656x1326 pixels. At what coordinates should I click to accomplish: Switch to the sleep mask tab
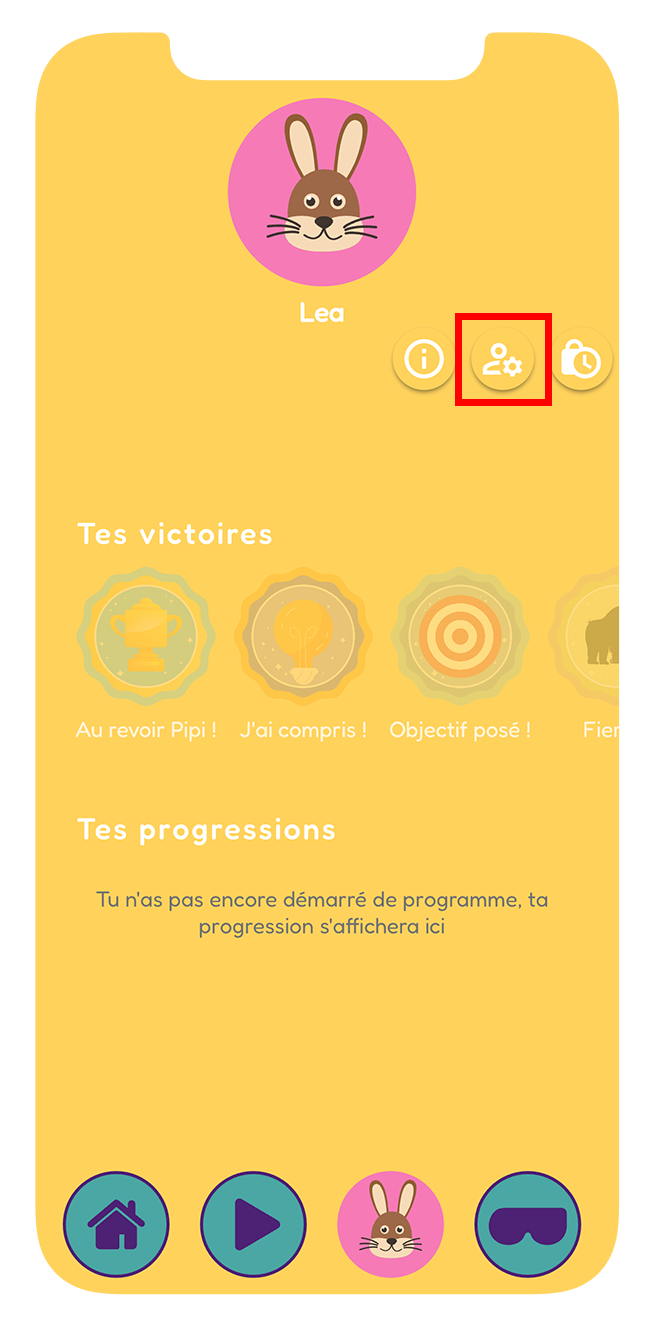pos(527,1224)
